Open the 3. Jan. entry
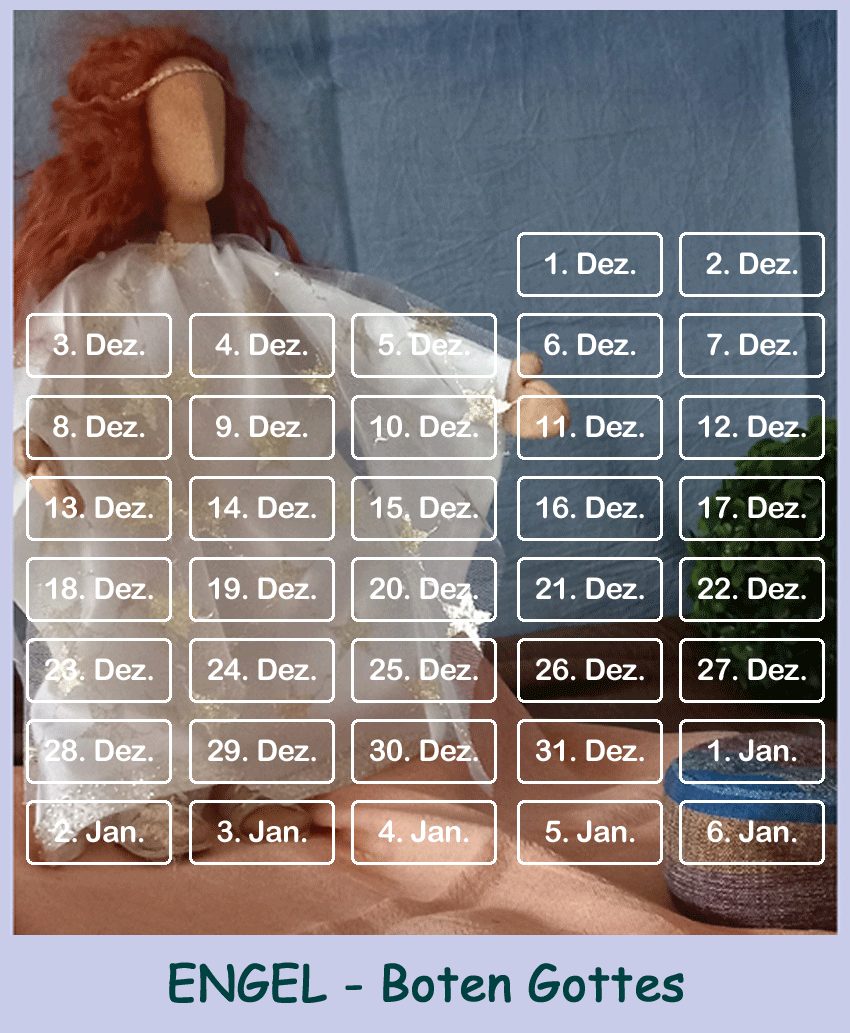The width and height of the screenshot is (850, 1033). (x=262, y=832)
